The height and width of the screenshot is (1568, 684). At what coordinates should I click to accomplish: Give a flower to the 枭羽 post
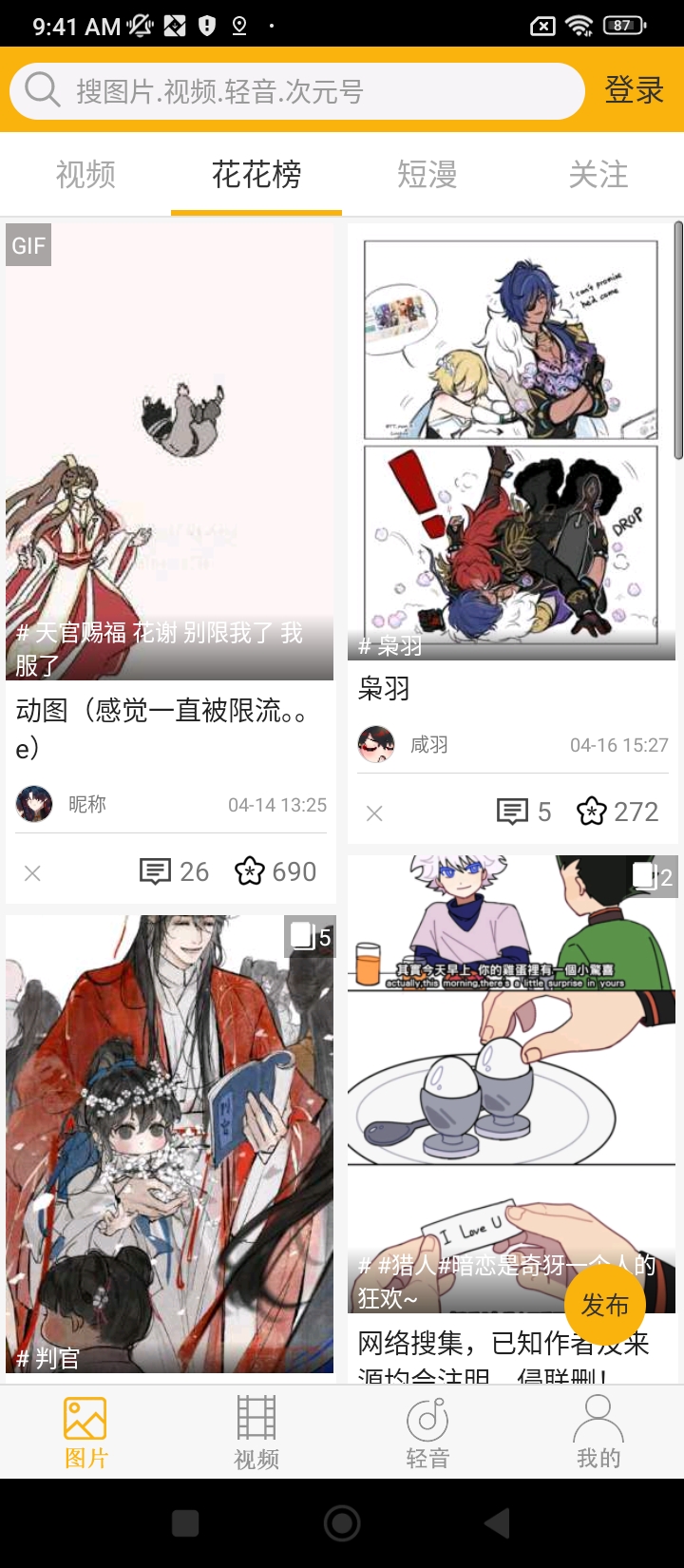coord(617,812)
